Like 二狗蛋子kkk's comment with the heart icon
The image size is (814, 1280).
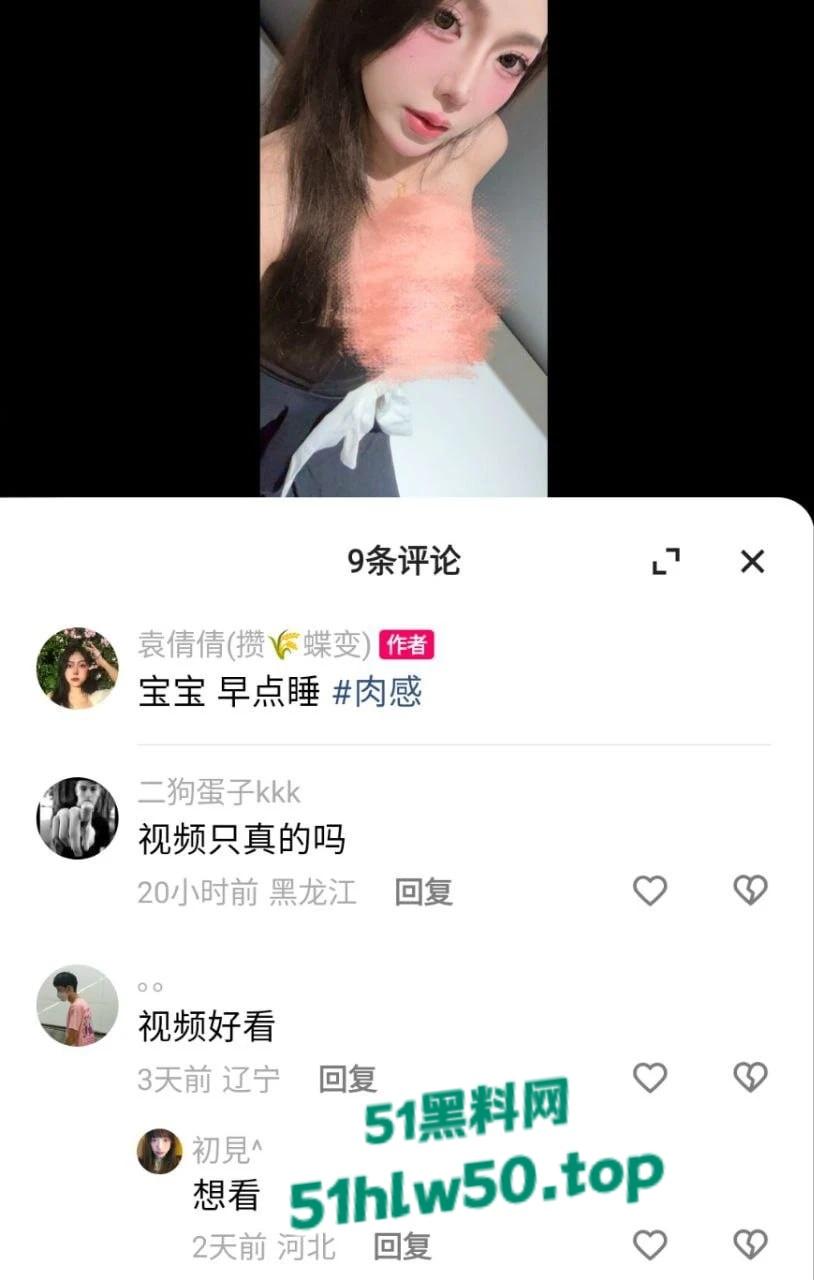[650, 889]
